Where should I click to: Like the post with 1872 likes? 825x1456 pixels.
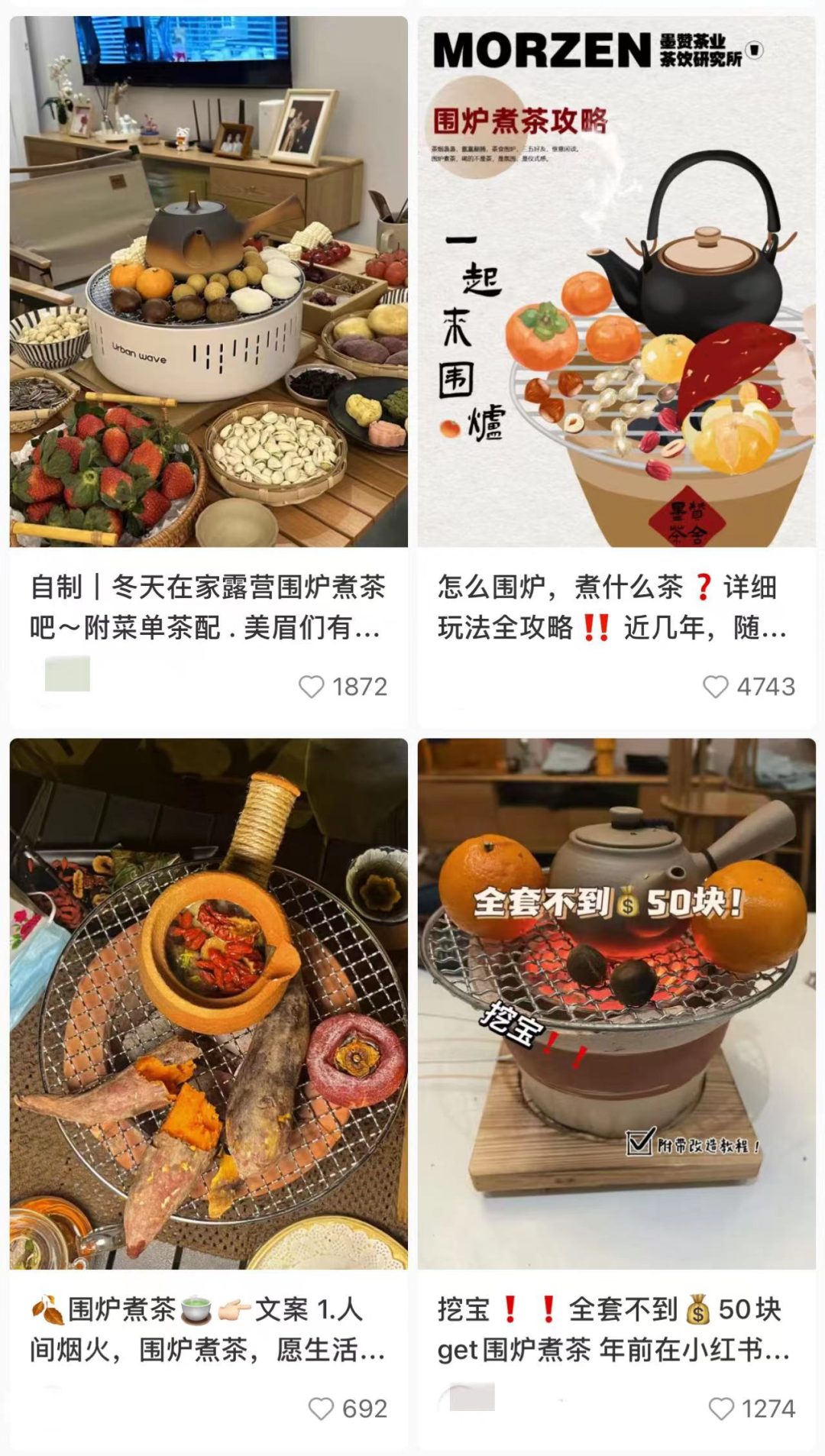click(x=312, y=687)
